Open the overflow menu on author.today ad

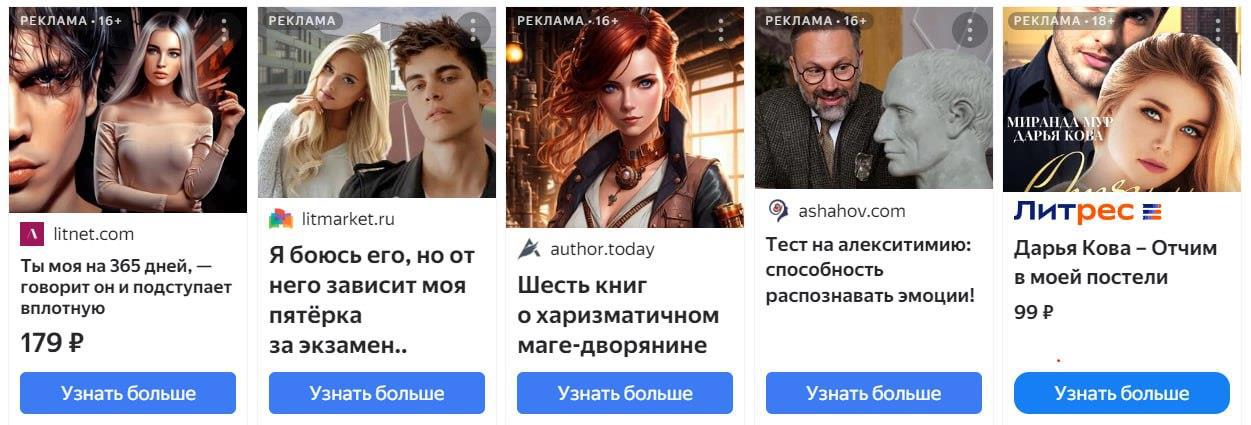point(720,30)
